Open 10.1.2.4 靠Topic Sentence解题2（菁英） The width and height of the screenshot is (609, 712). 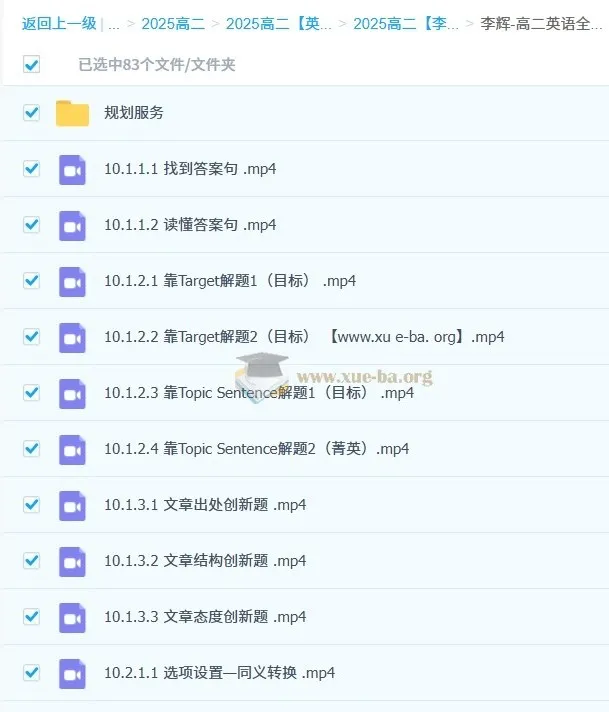tap(256, 449)
